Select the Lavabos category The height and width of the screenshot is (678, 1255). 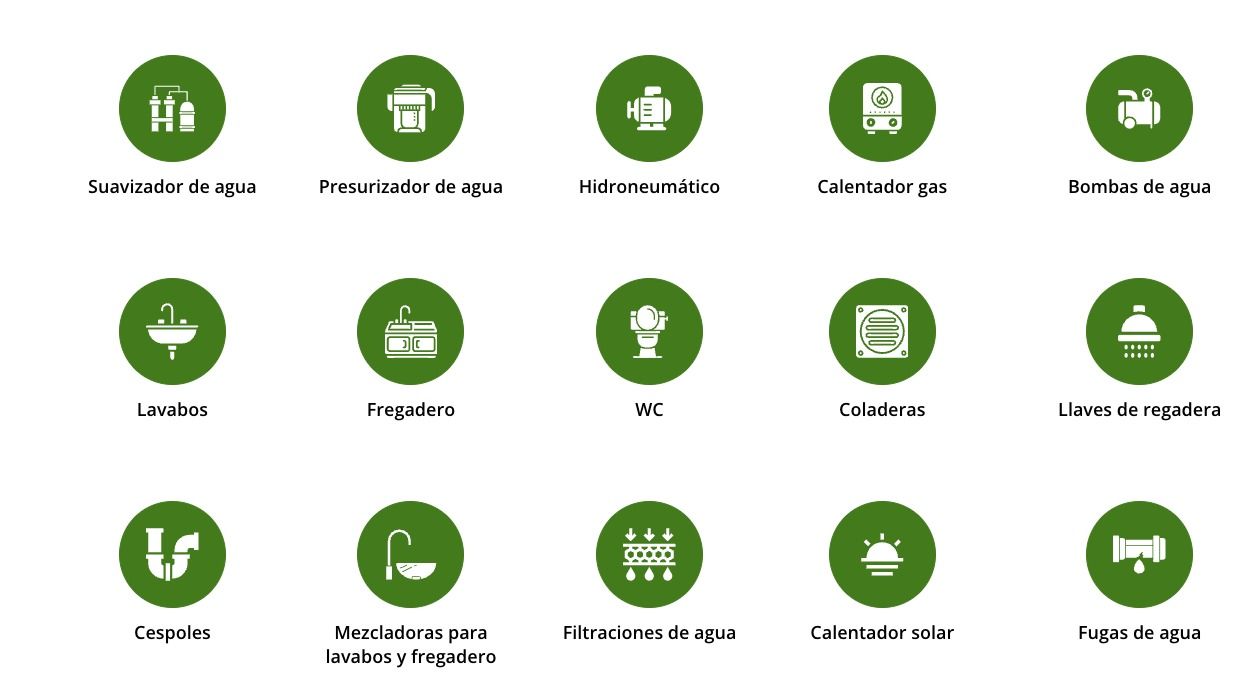tap(172, 332)
